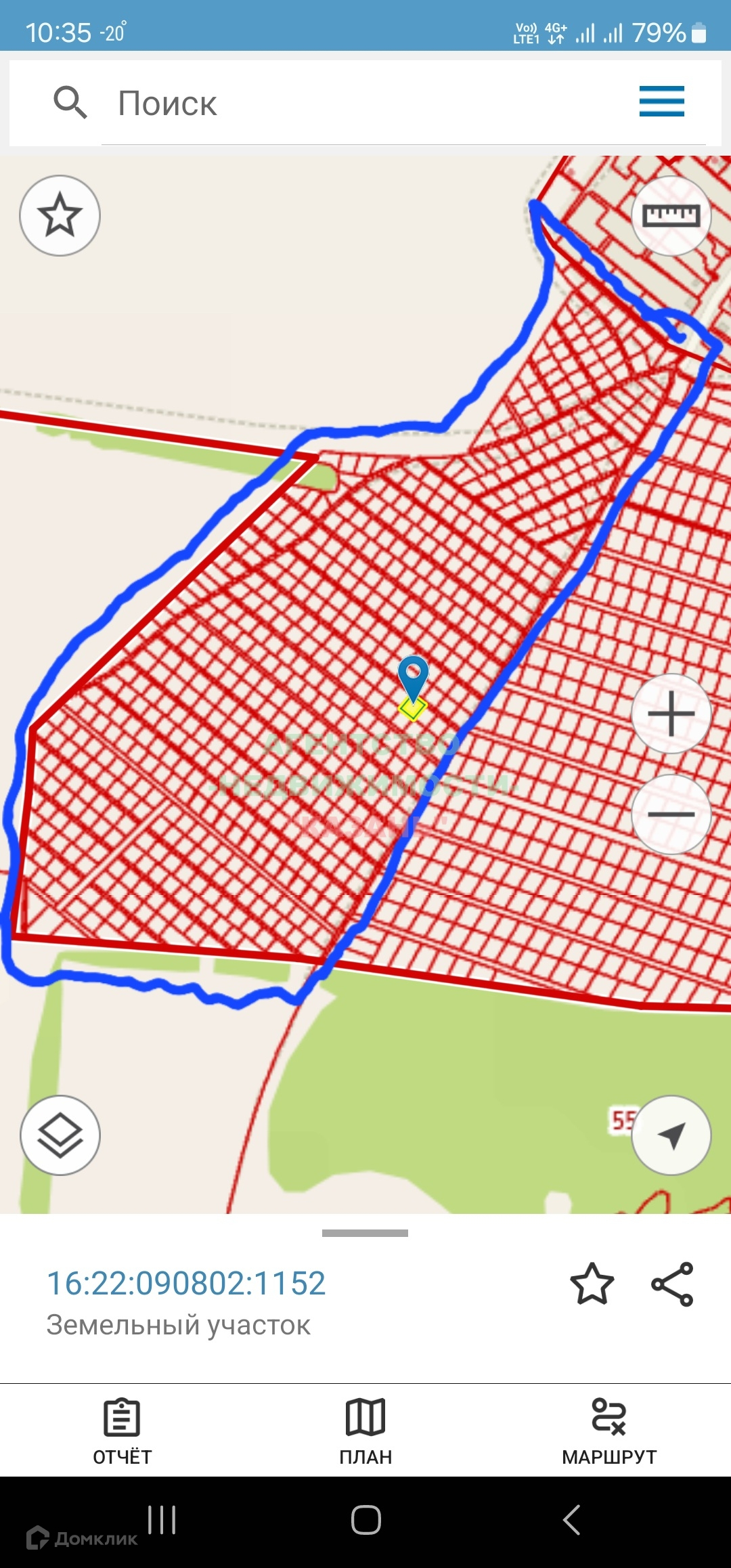Center the map on my location
The image size is (731, 1568).
point(671,1135)
